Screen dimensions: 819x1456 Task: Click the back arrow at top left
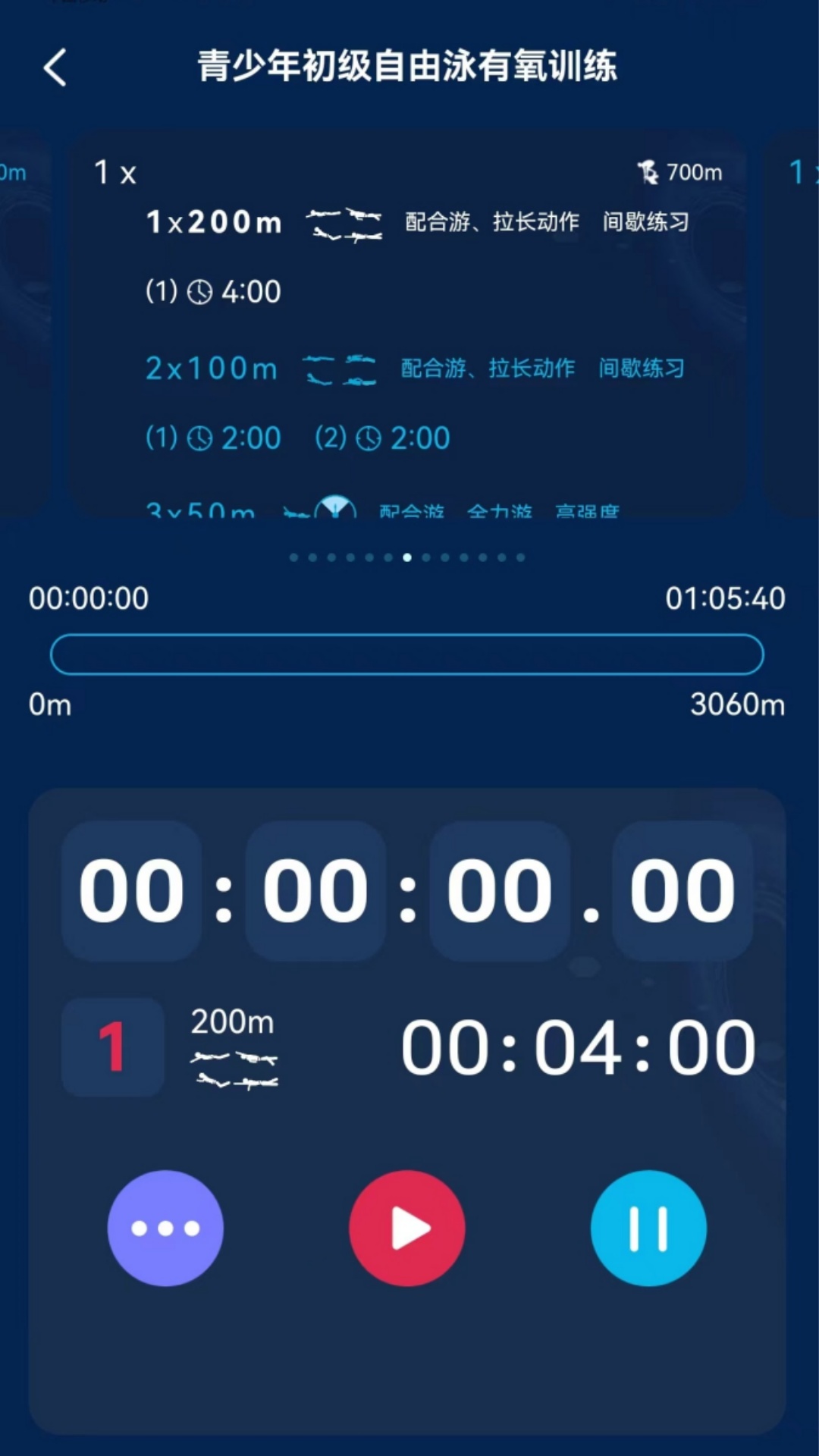[x=56, y=67]
